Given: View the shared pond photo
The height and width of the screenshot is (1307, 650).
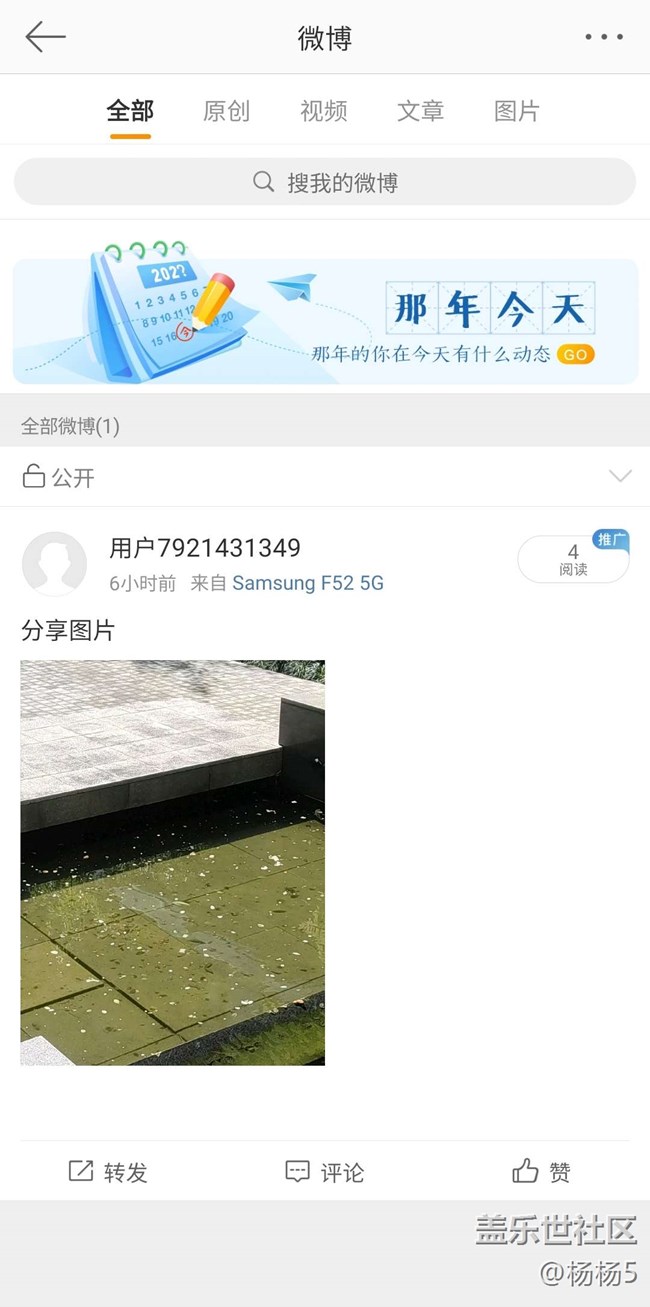Looking at the screenshot, I should point(173,862).
